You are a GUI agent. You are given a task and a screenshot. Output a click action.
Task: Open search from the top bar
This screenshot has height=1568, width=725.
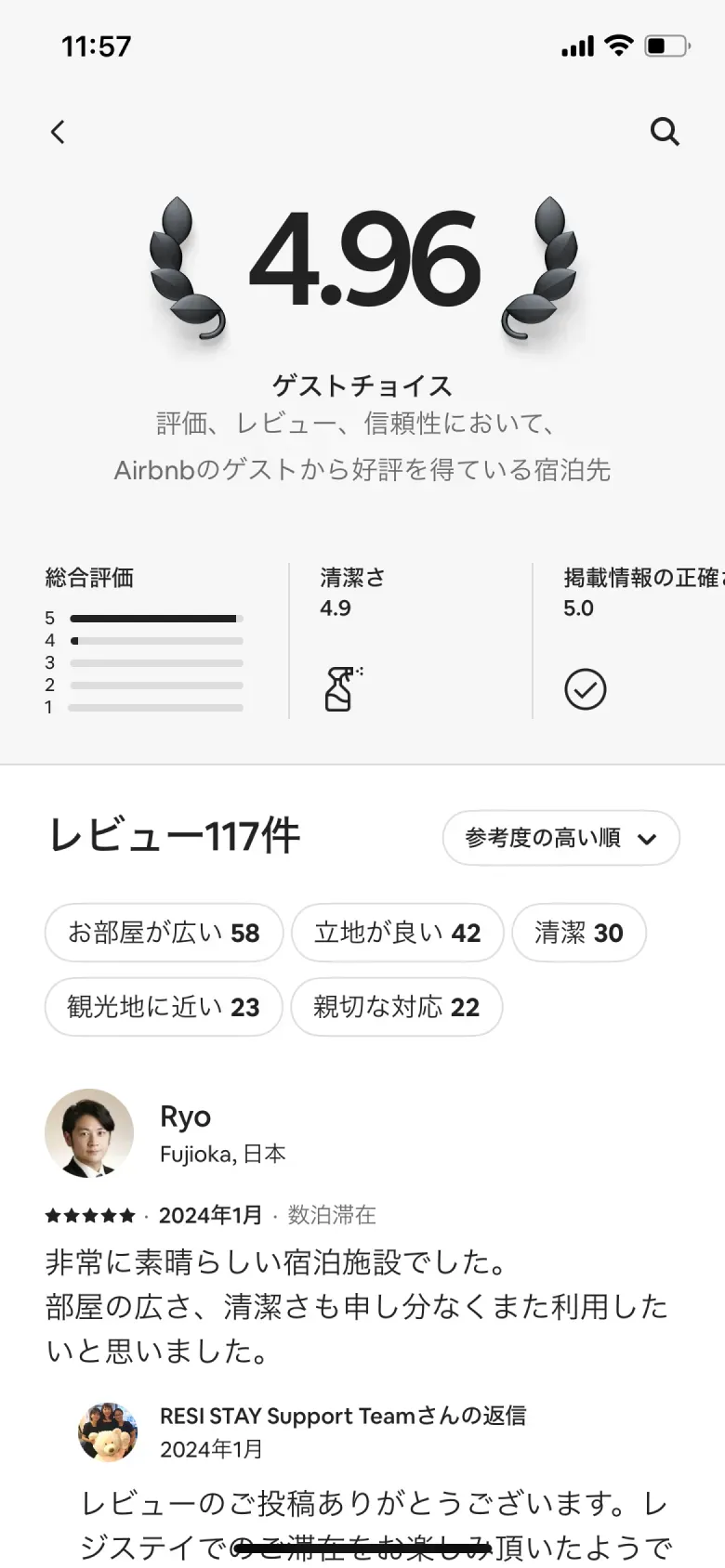[666, 132]
